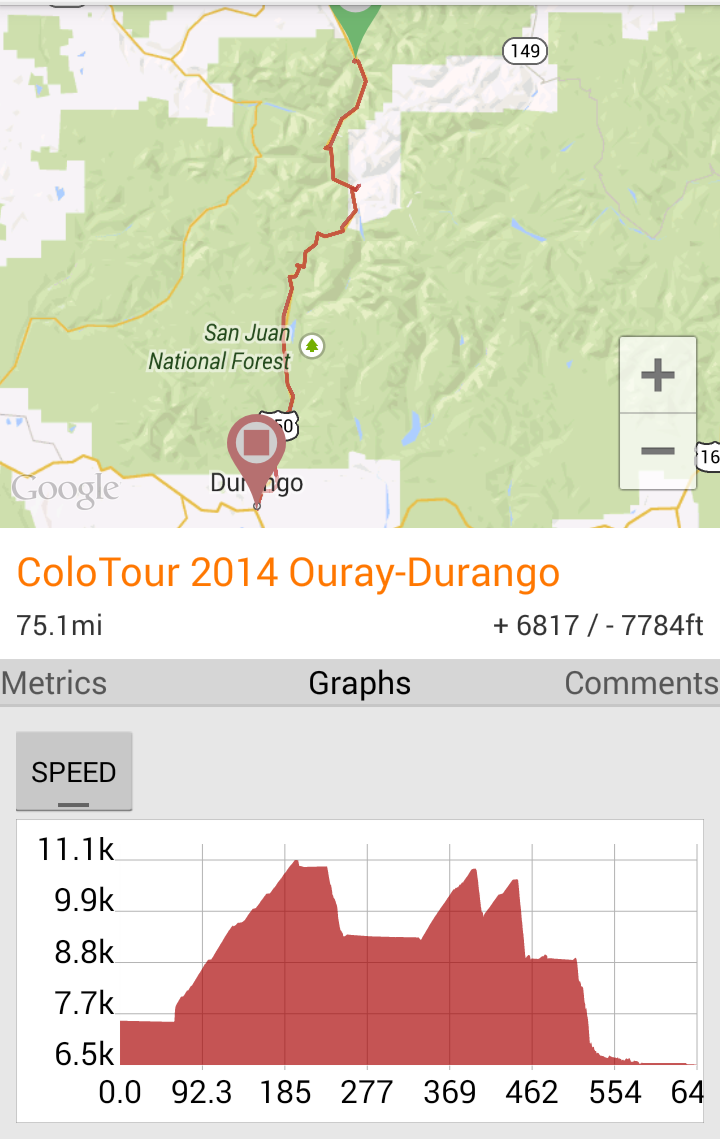Zoom in on the map
The width and height of the screenshot is (720, 1139).
click(657, 376)
